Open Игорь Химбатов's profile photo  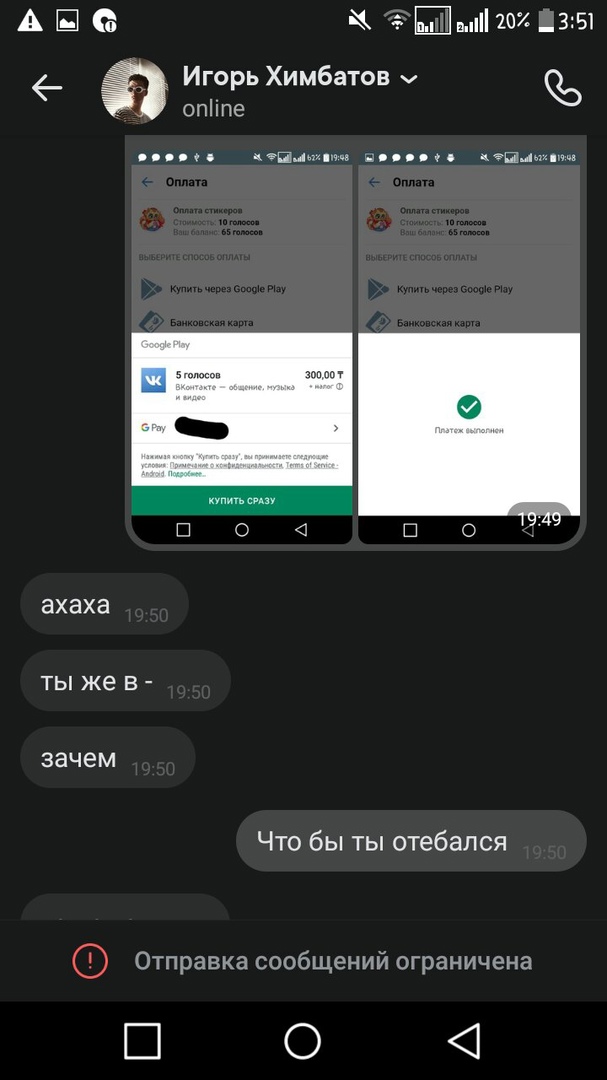tap(134, 90)
